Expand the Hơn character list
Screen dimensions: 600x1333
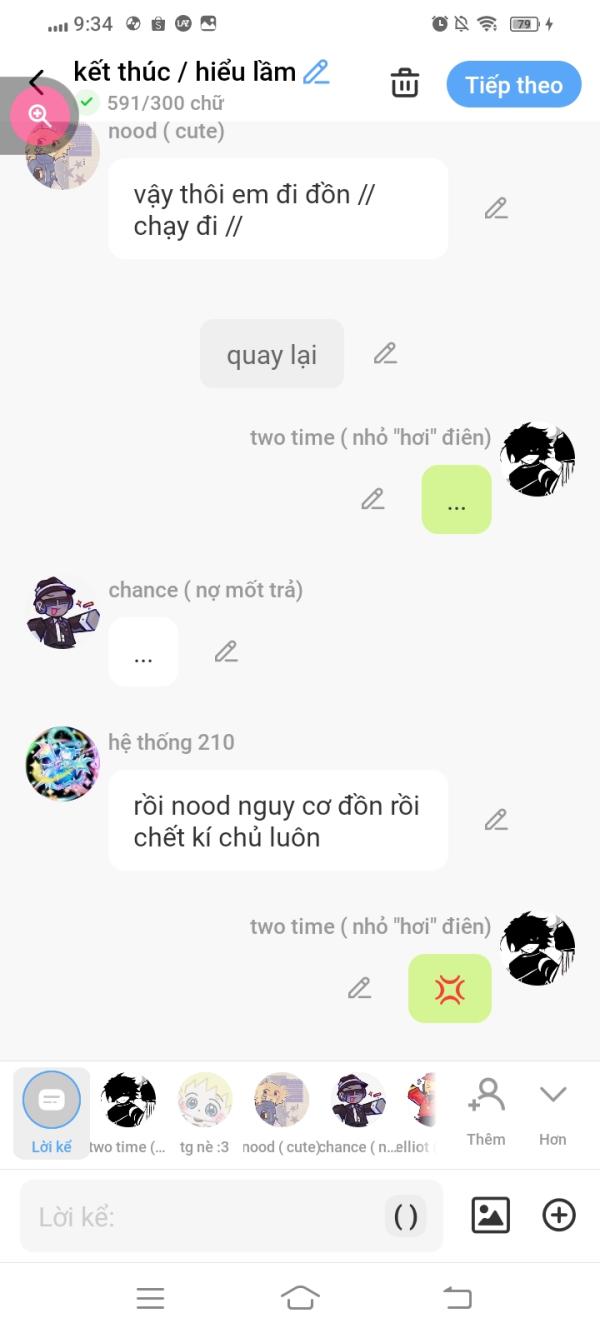coord(552,1110)
